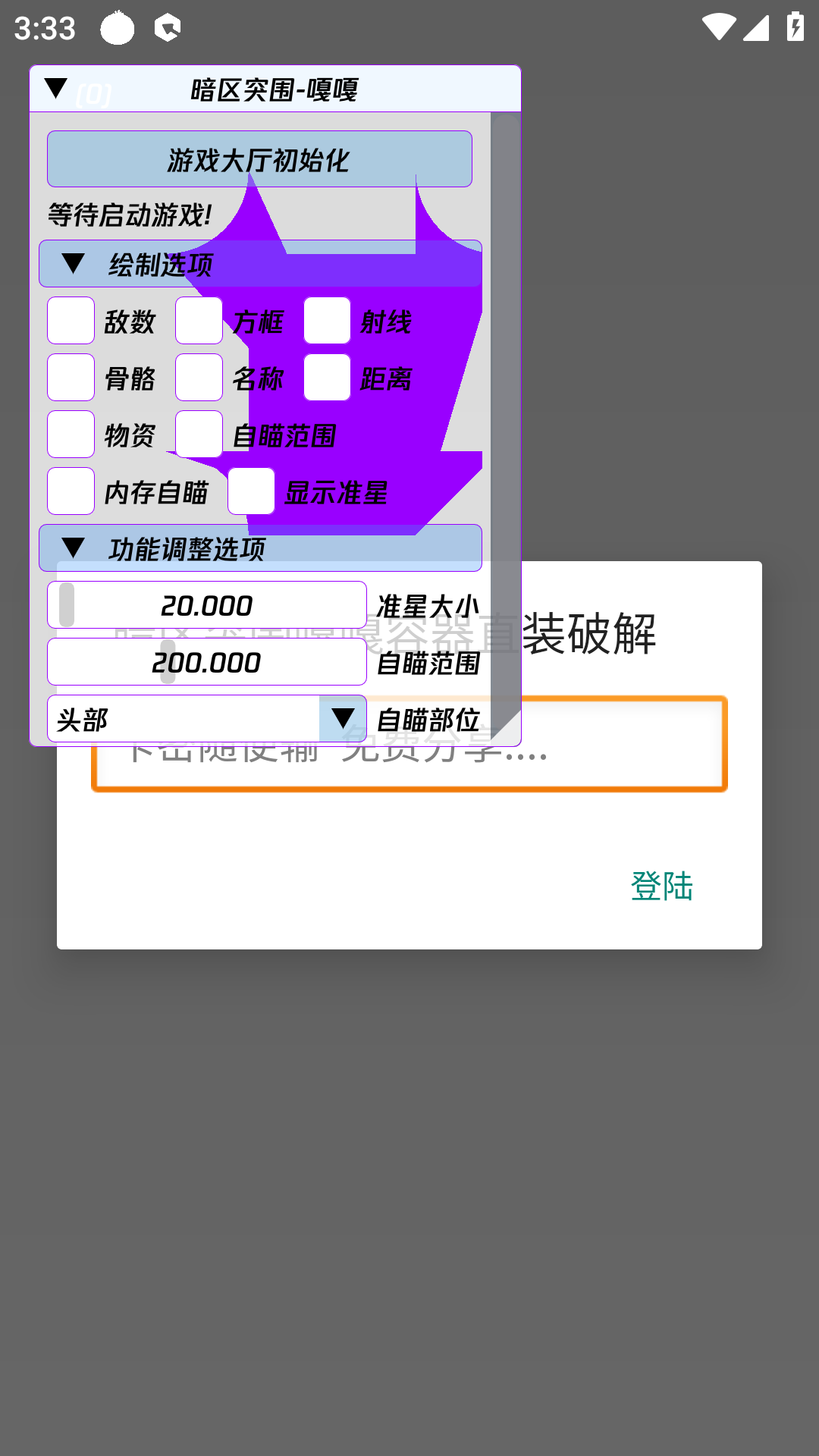Enable the 敌数 checkbox
The width and height of the screenshot is (819, 1456).
(x=71, y=321)
